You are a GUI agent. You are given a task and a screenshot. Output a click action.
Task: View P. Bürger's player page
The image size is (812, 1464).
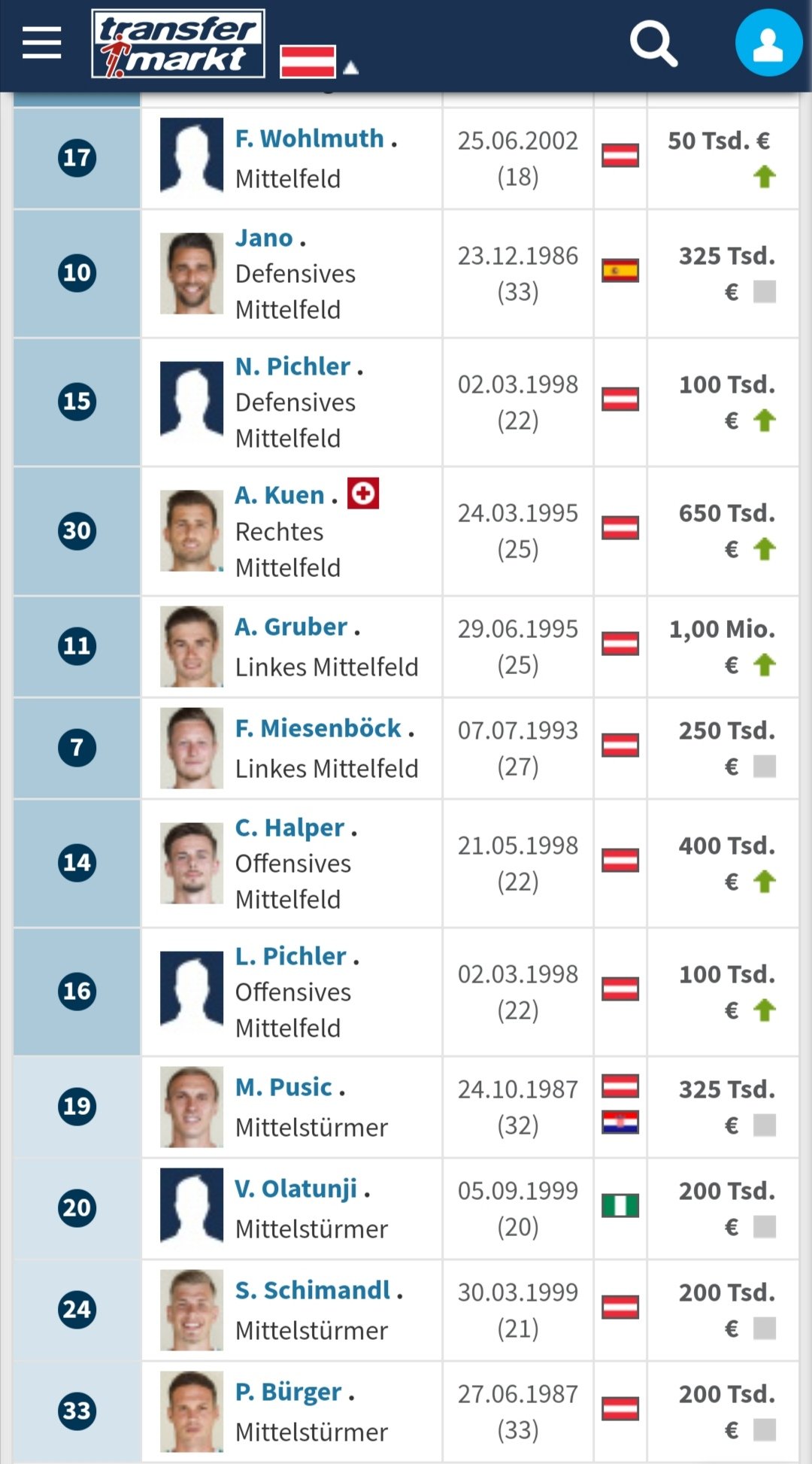289,1392
